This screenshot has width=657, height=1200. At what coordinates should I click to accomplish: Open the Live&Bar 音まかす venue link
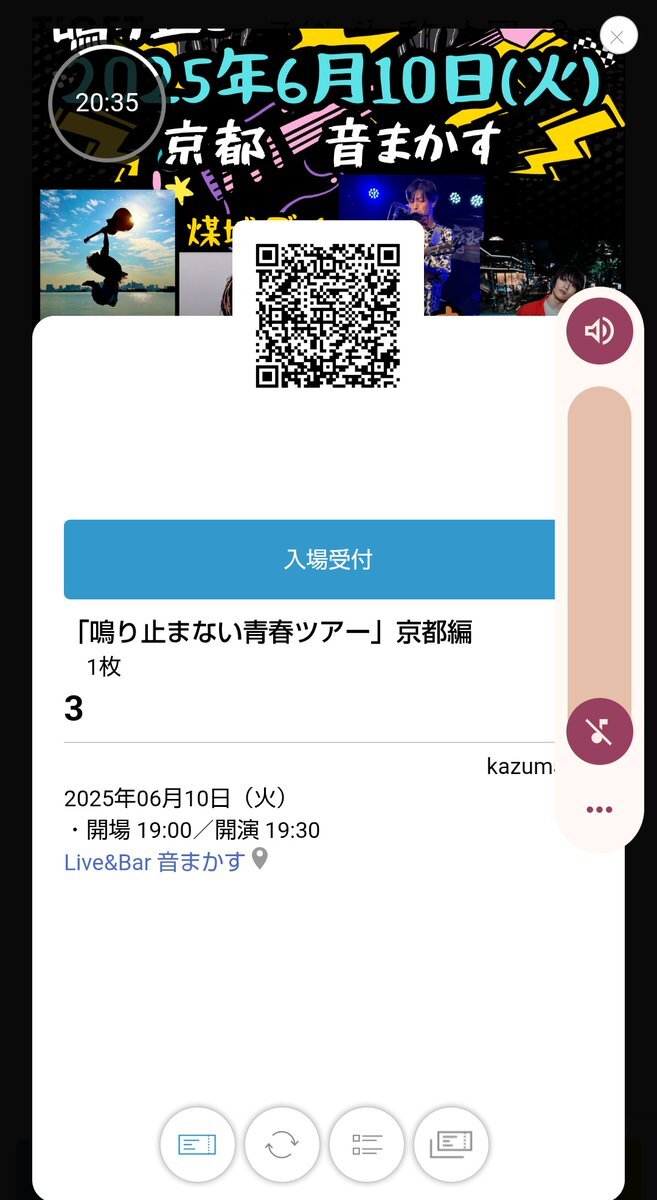pos(155,861)
